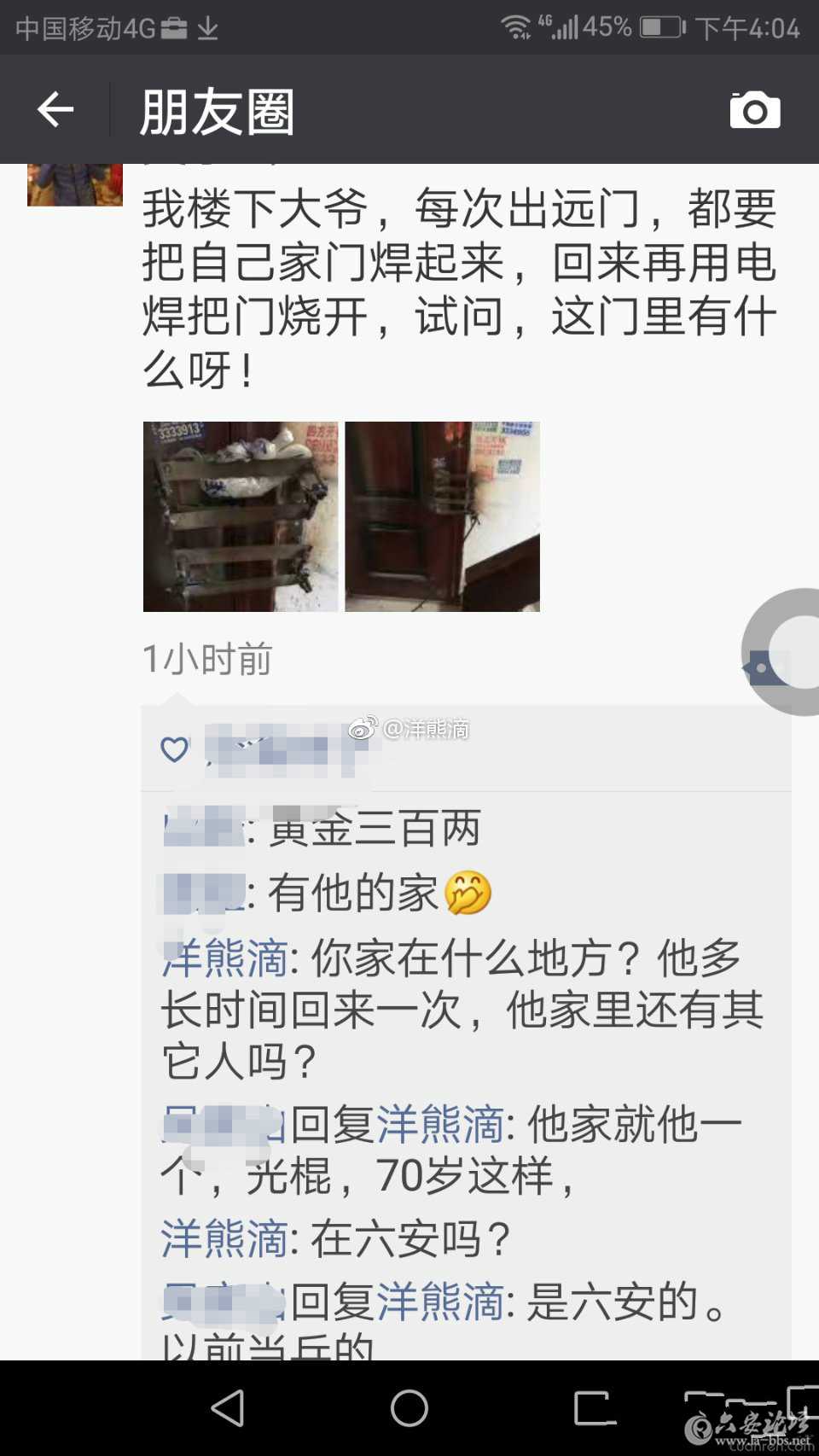Open the recent apps view

point(595,1408)
